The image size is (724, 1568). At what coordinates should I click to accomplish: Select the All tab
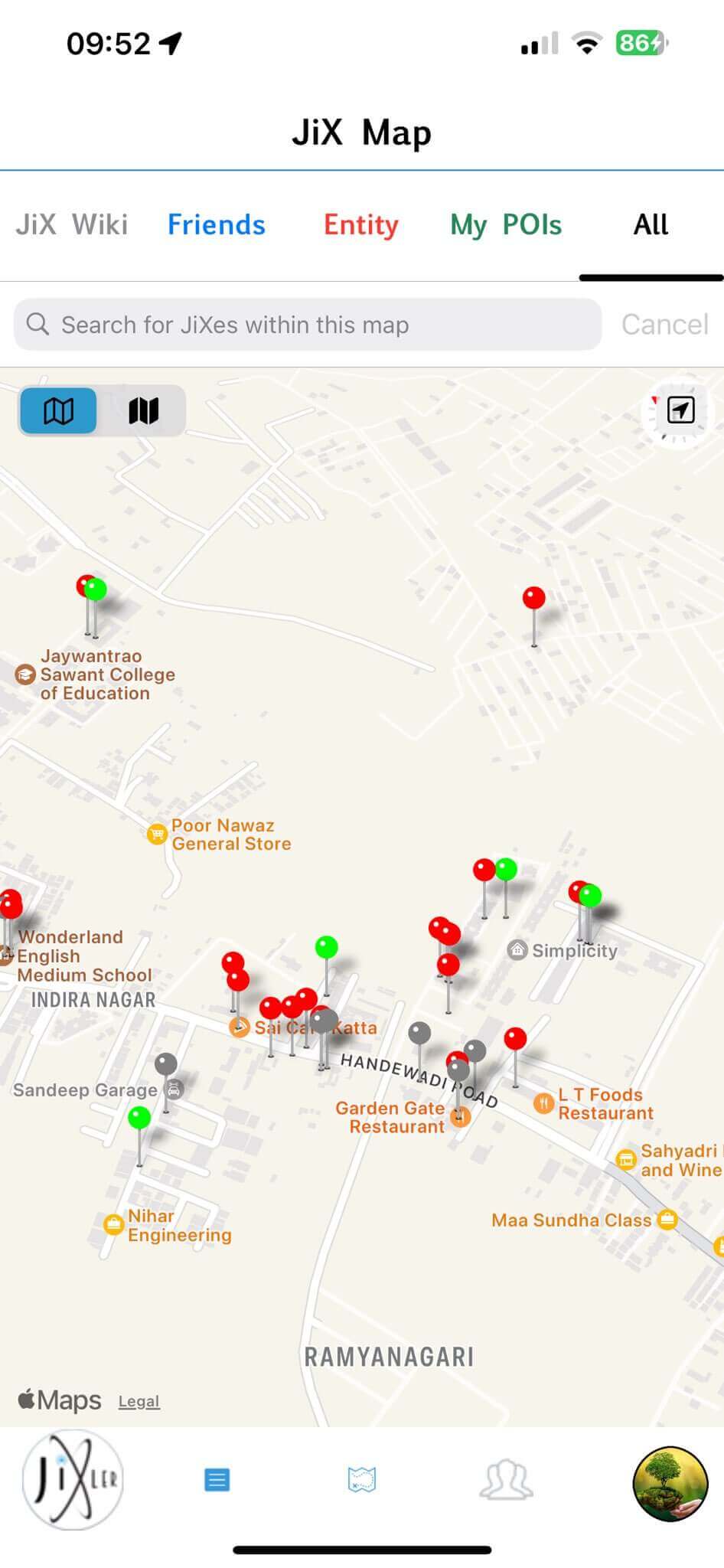pos(651,225)
